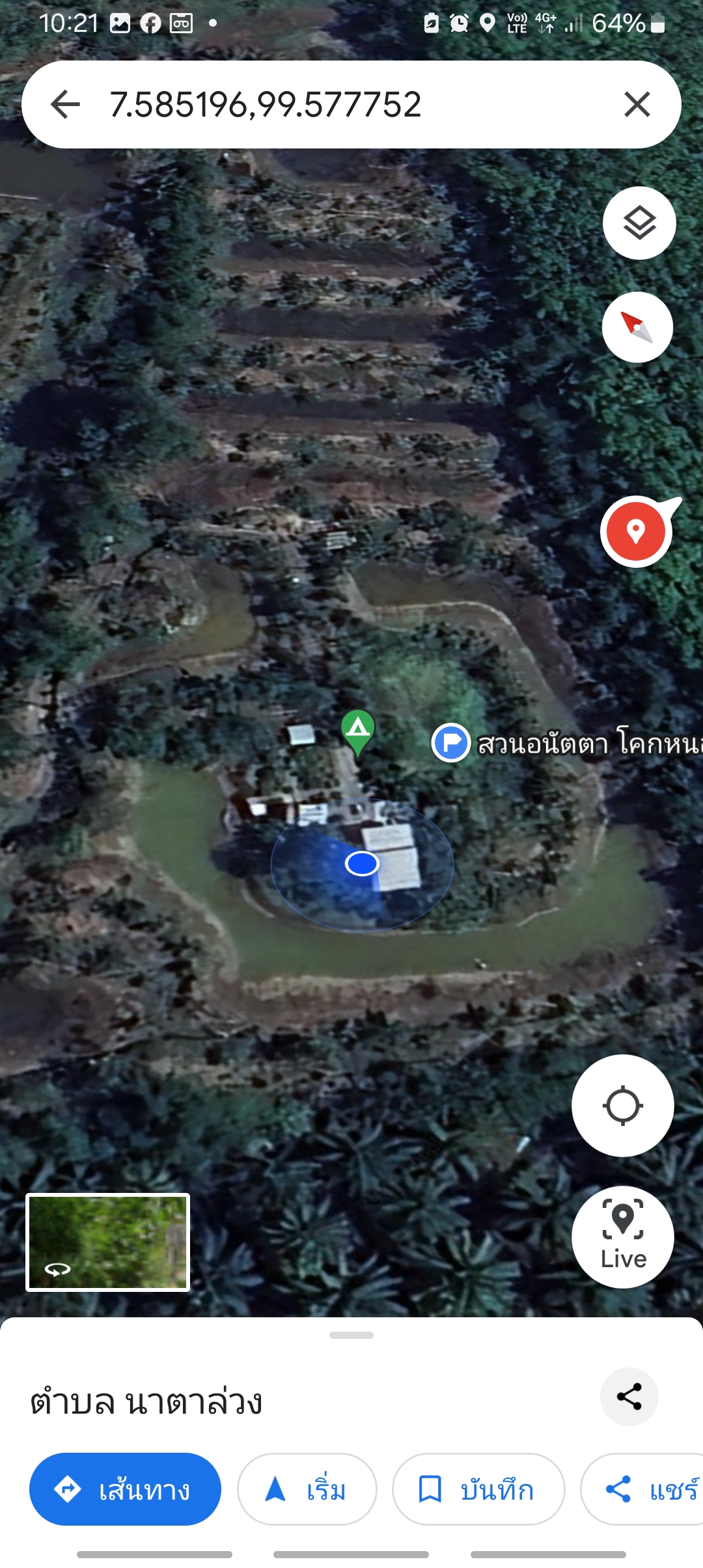Open the Street View thumbnail preview

click(x=108, y=1242)
